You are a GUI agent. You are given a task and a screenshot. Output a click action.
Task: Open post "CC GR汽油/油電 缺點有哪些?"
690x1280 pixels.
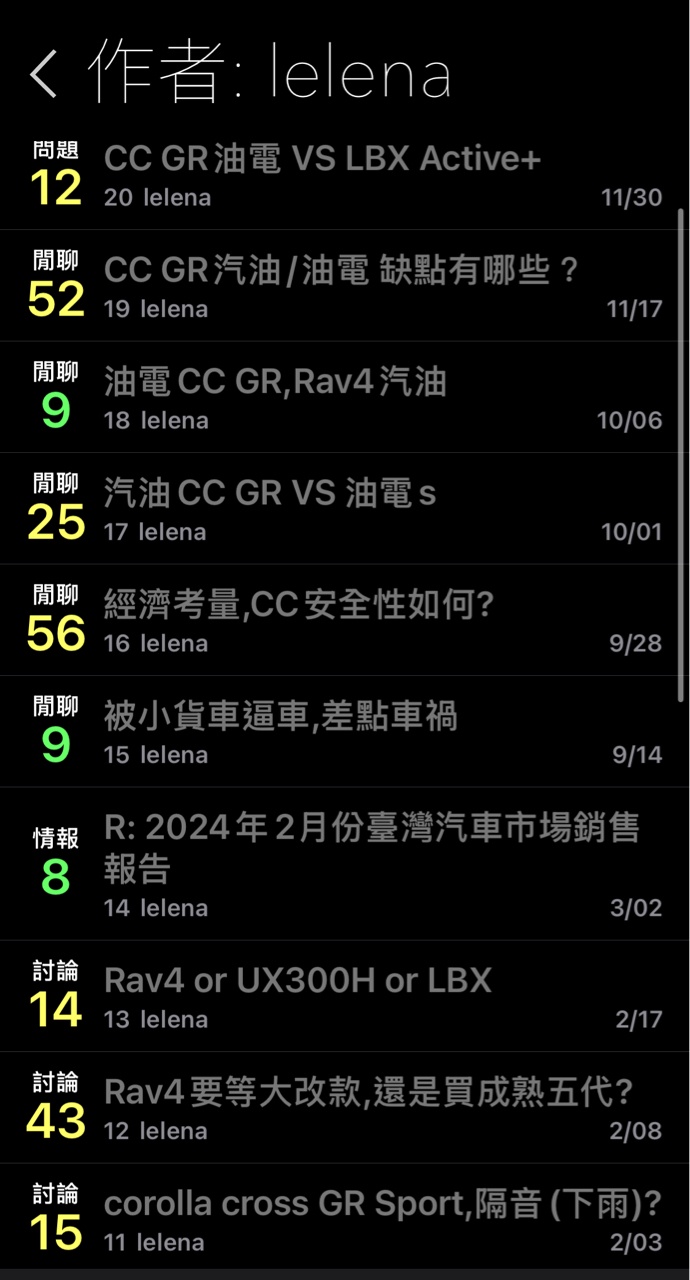[342, 270]
